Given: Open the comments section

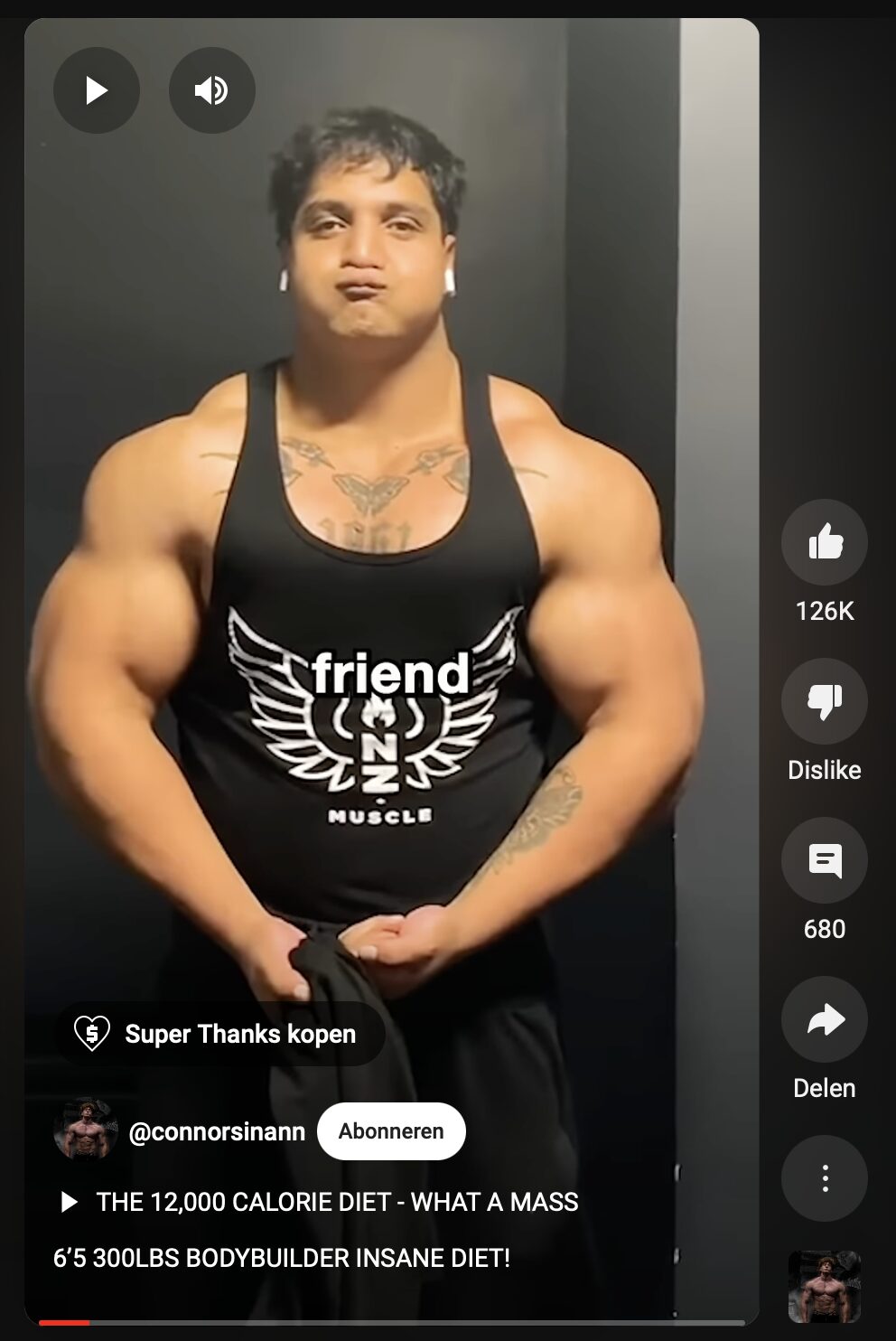Looking at the screenshot, I should point(824,860).
